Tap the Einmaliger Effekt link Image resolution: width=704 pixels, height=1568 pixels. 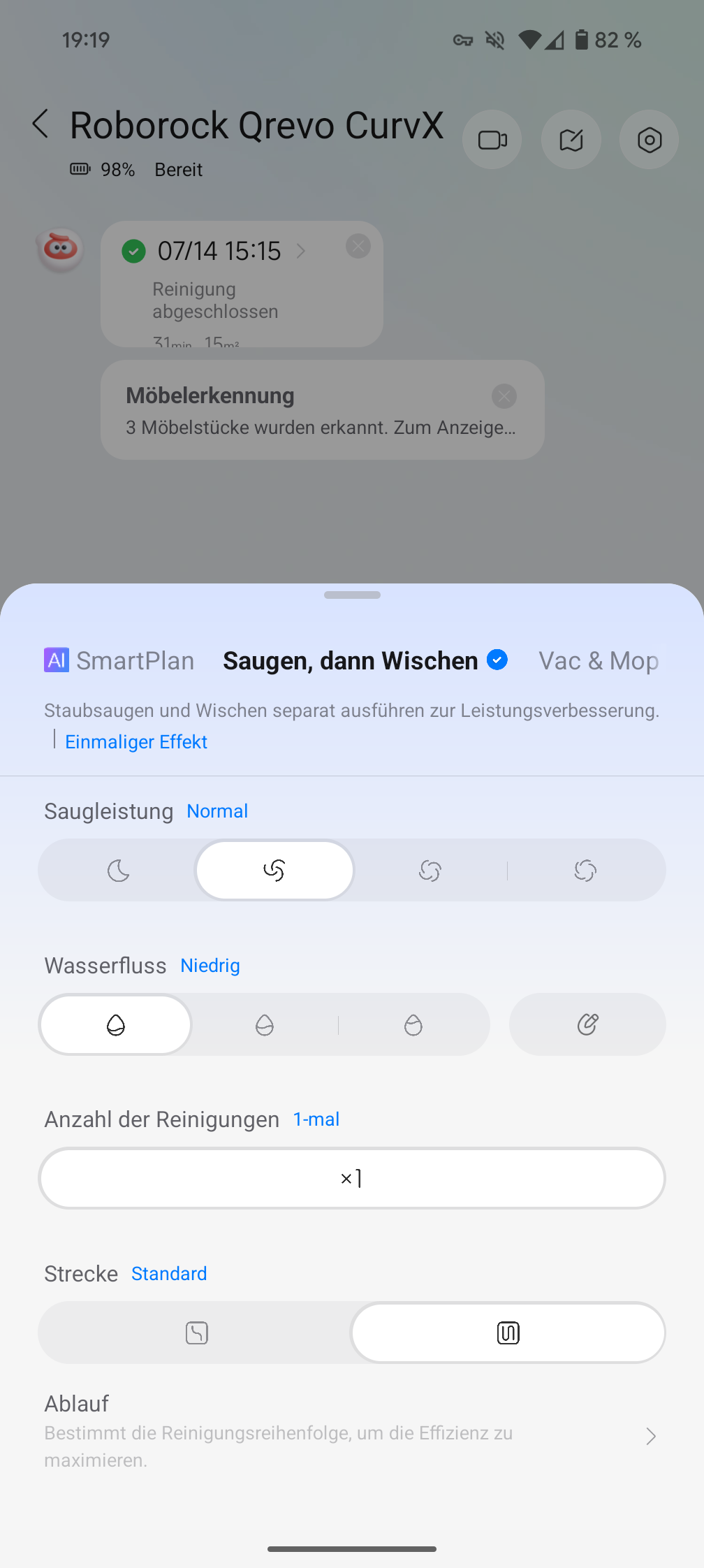pos(136,741)
